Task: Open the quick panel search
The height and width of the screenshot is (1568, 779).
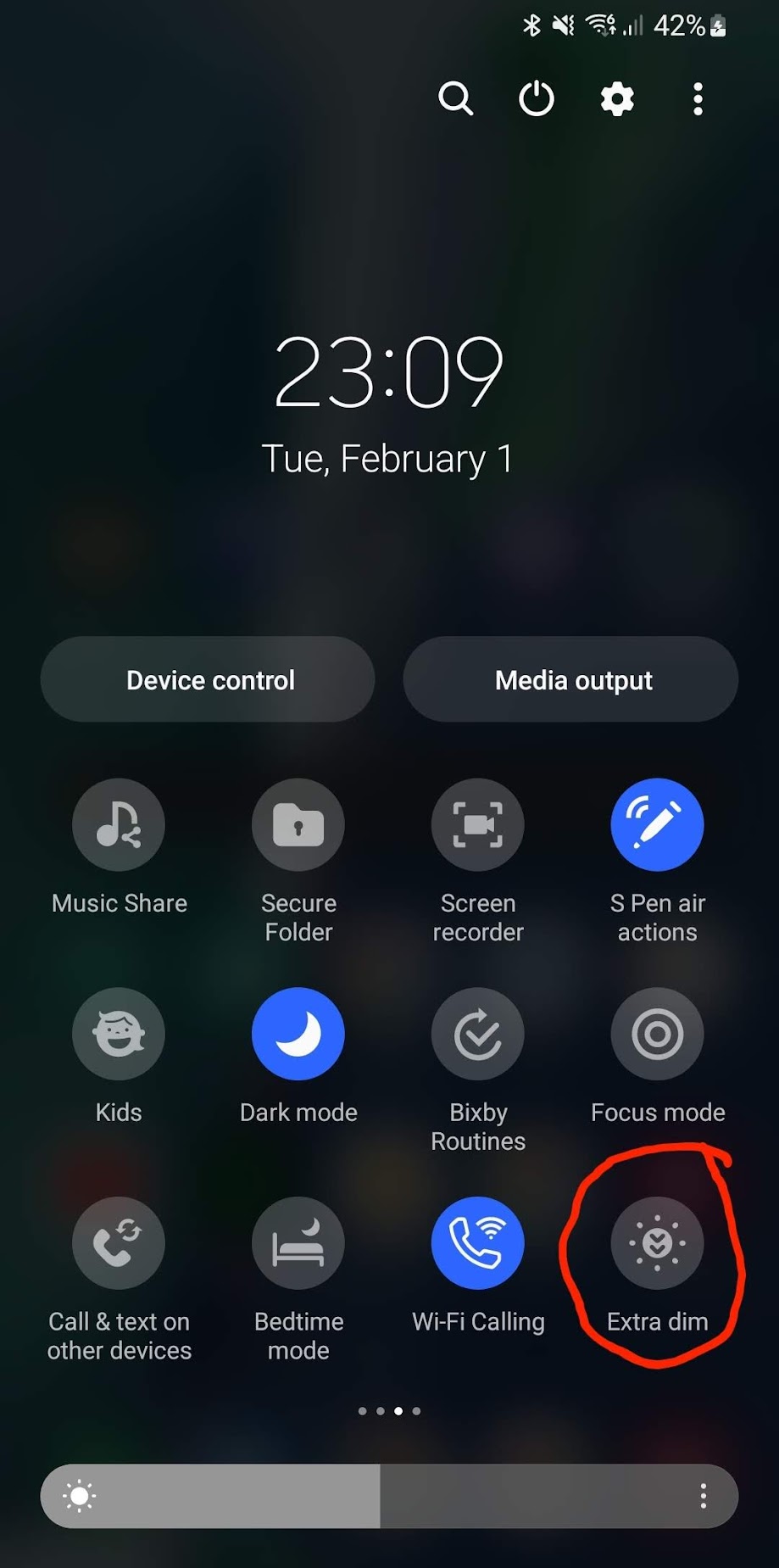Action: point(455,99)
